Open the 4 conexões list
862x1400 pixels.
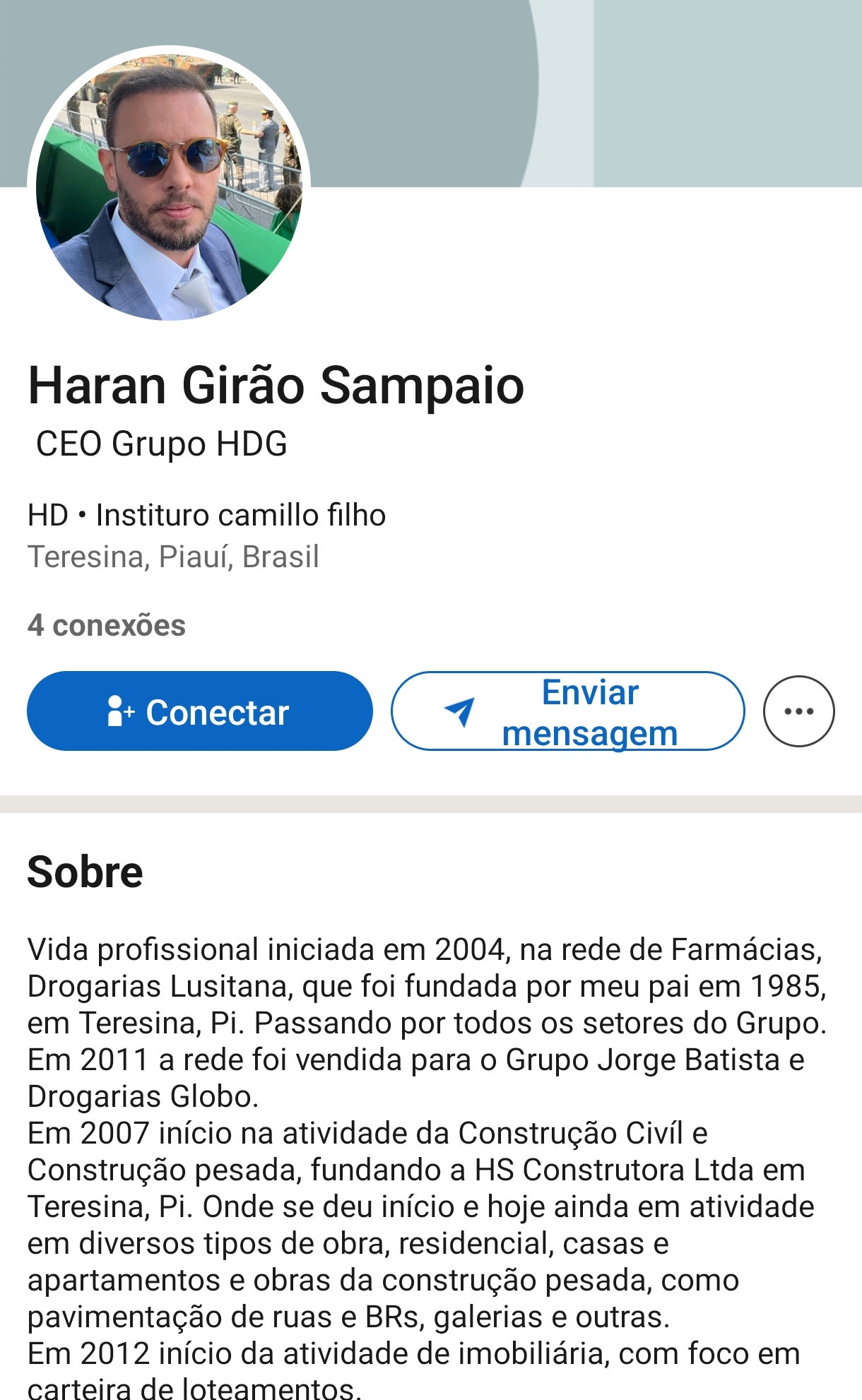click(107, 625)
